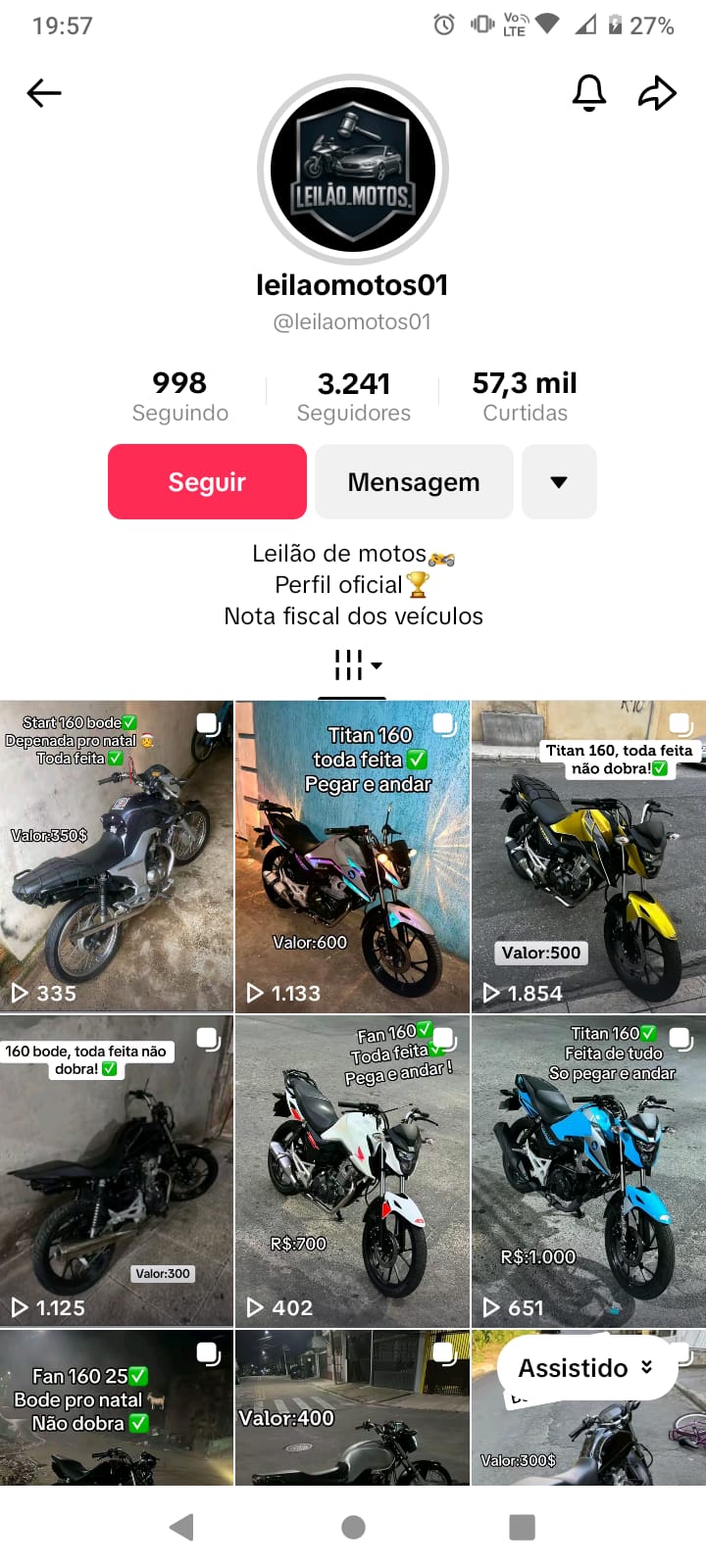View the 3.241 Seguidores list
The height and width of the screenshot is (1568, 706).
coord(353,396)
